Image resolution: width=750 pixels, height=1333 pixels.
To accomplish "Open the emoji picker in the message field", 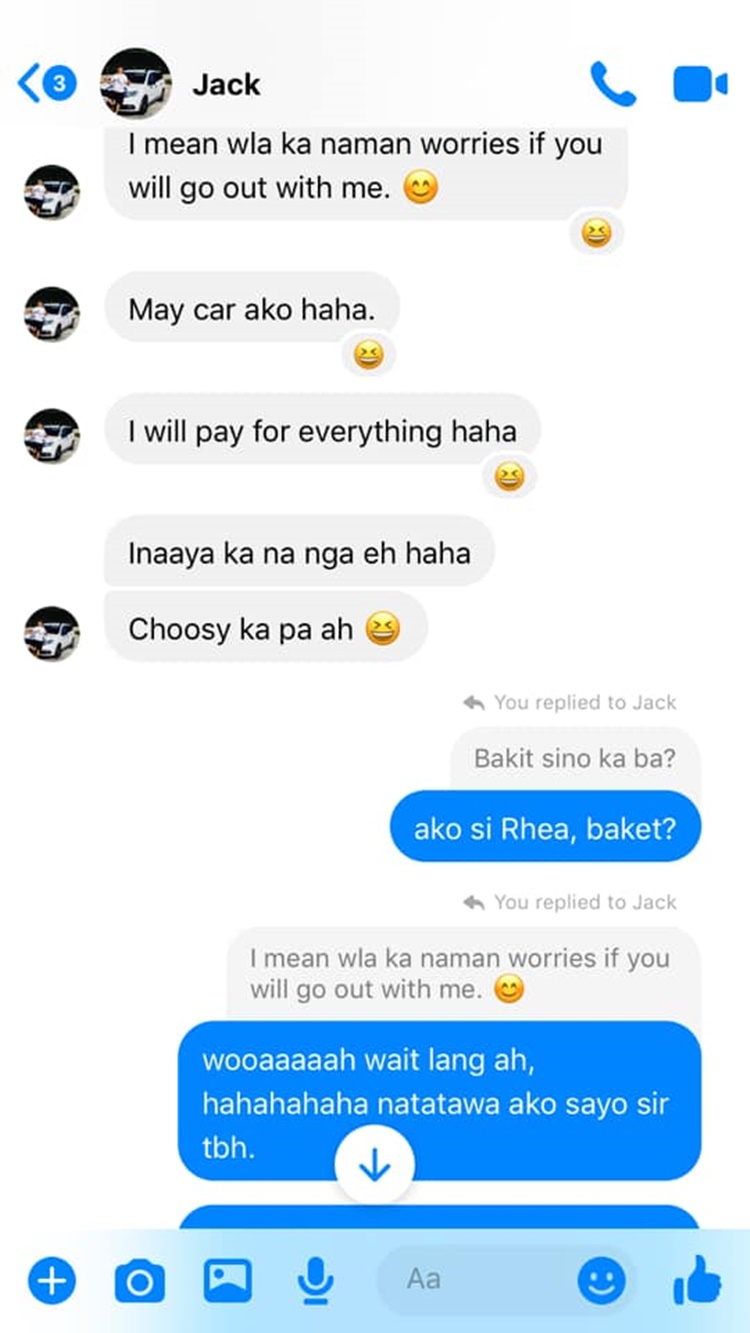I will 602,1280.
